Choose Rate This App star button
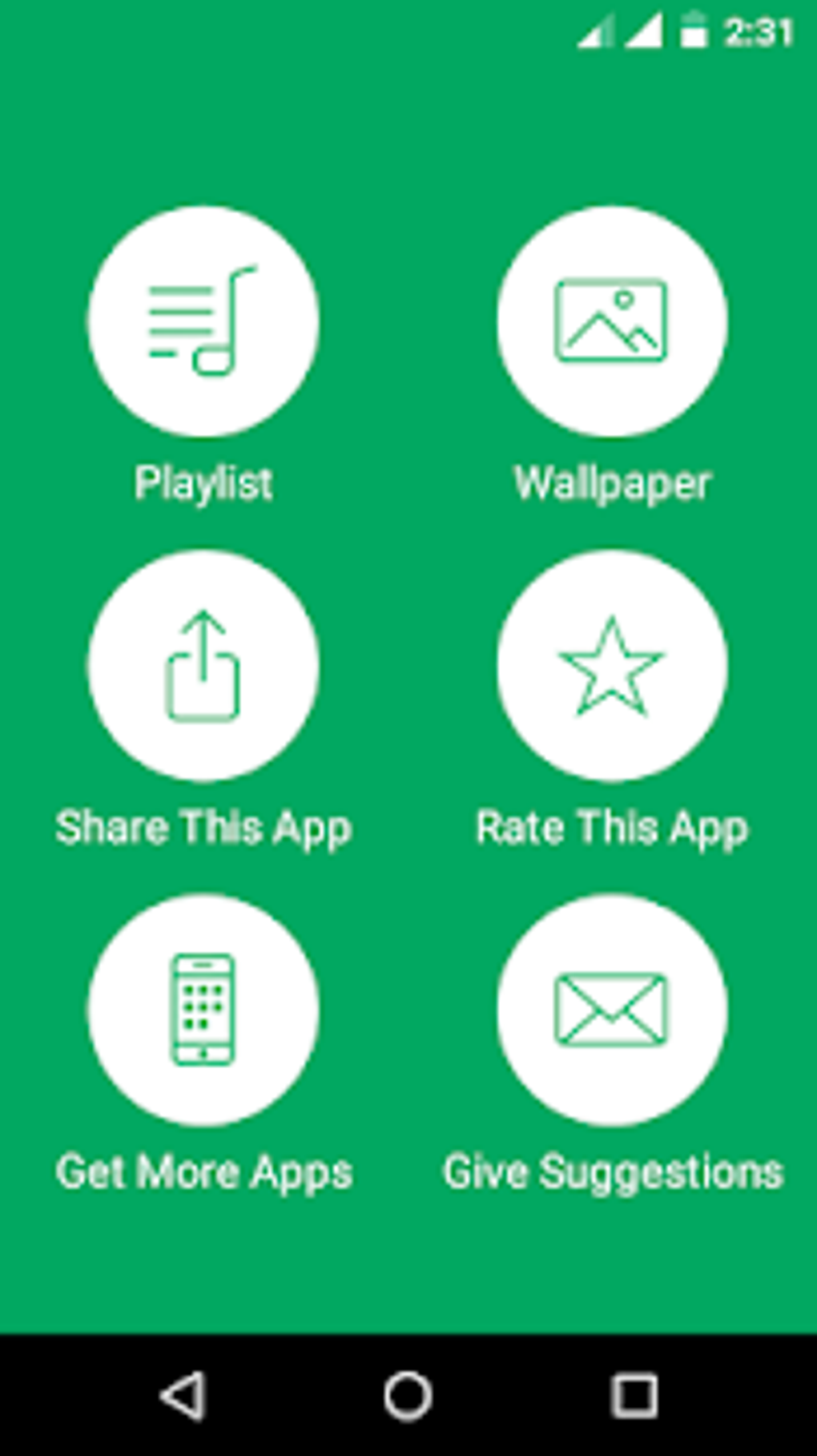Screen dimensions: 817x1456 click(612, 666)
